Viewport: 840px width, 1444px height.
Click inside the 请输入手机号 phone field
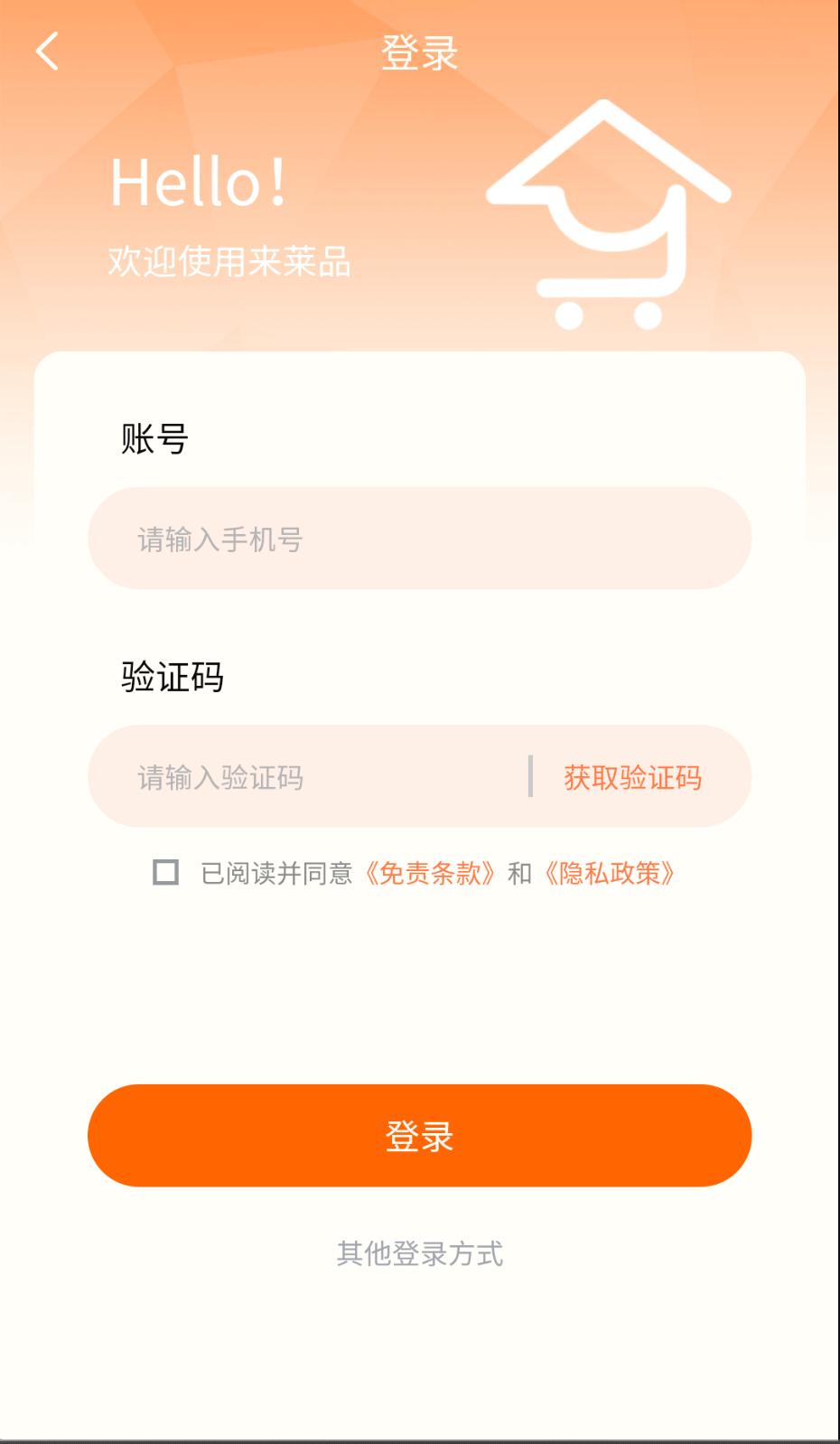[x=419, y=539]
